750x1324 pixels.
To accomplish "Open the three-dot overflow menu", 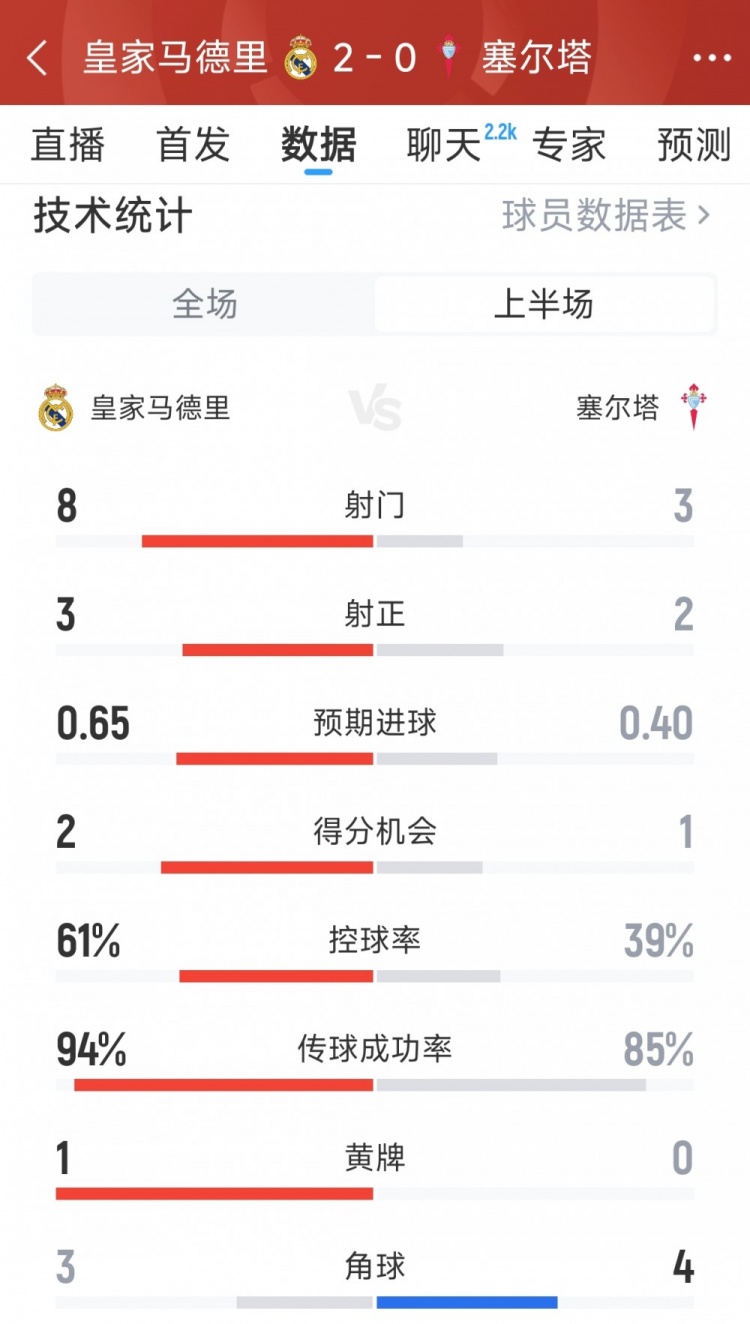I will 712,58.
